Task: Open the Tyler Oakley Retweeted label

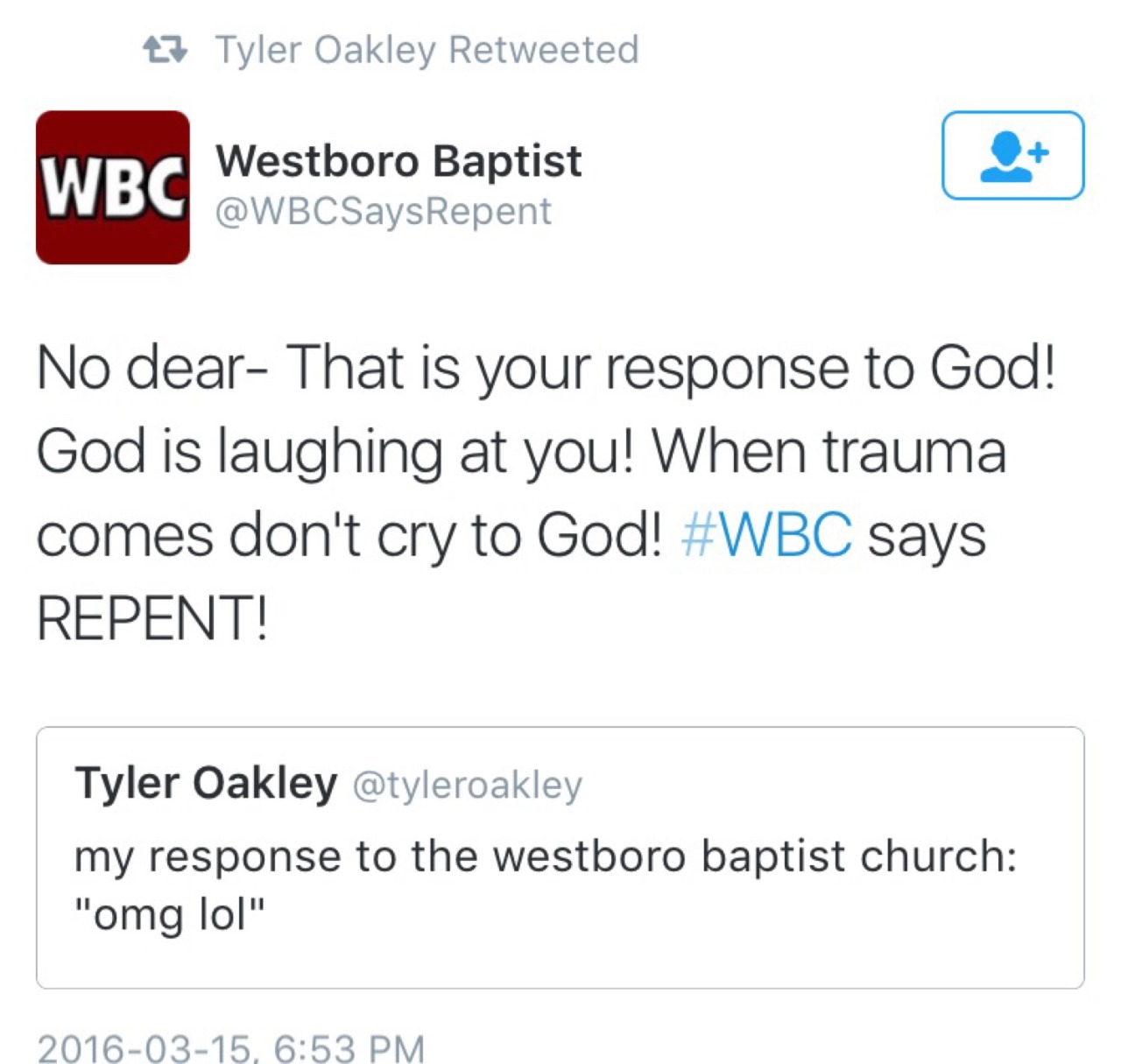Action: pyautogui.click(x=426, y=50)
